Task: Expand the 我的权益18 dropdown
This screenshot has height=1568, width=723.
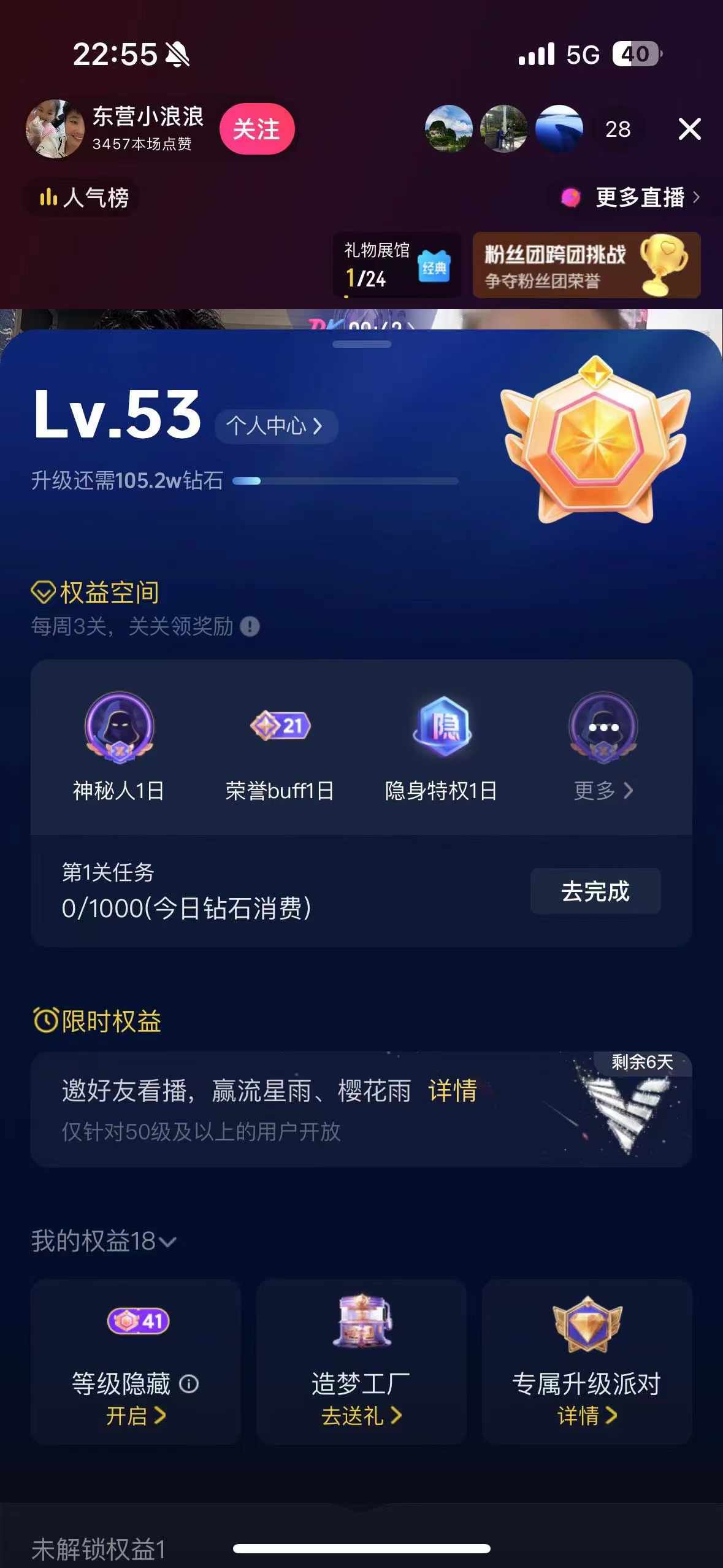Action: (x=104, y=1241)
